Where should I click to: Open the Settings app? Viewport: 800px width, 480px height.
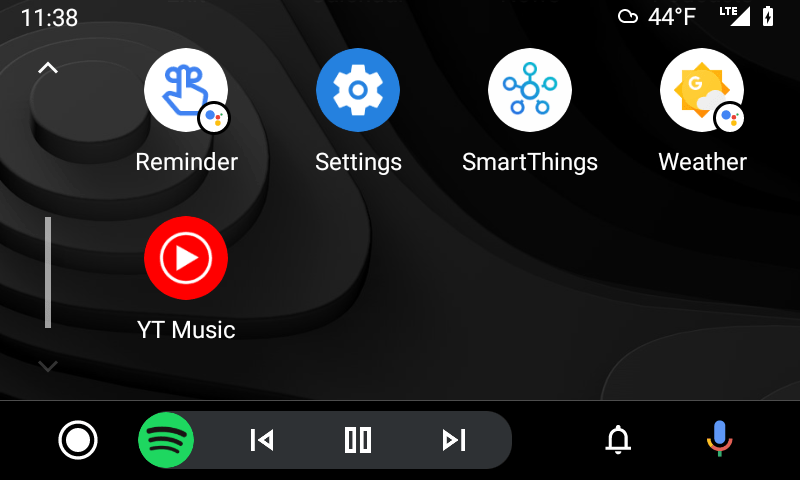(x=358, y=91)
